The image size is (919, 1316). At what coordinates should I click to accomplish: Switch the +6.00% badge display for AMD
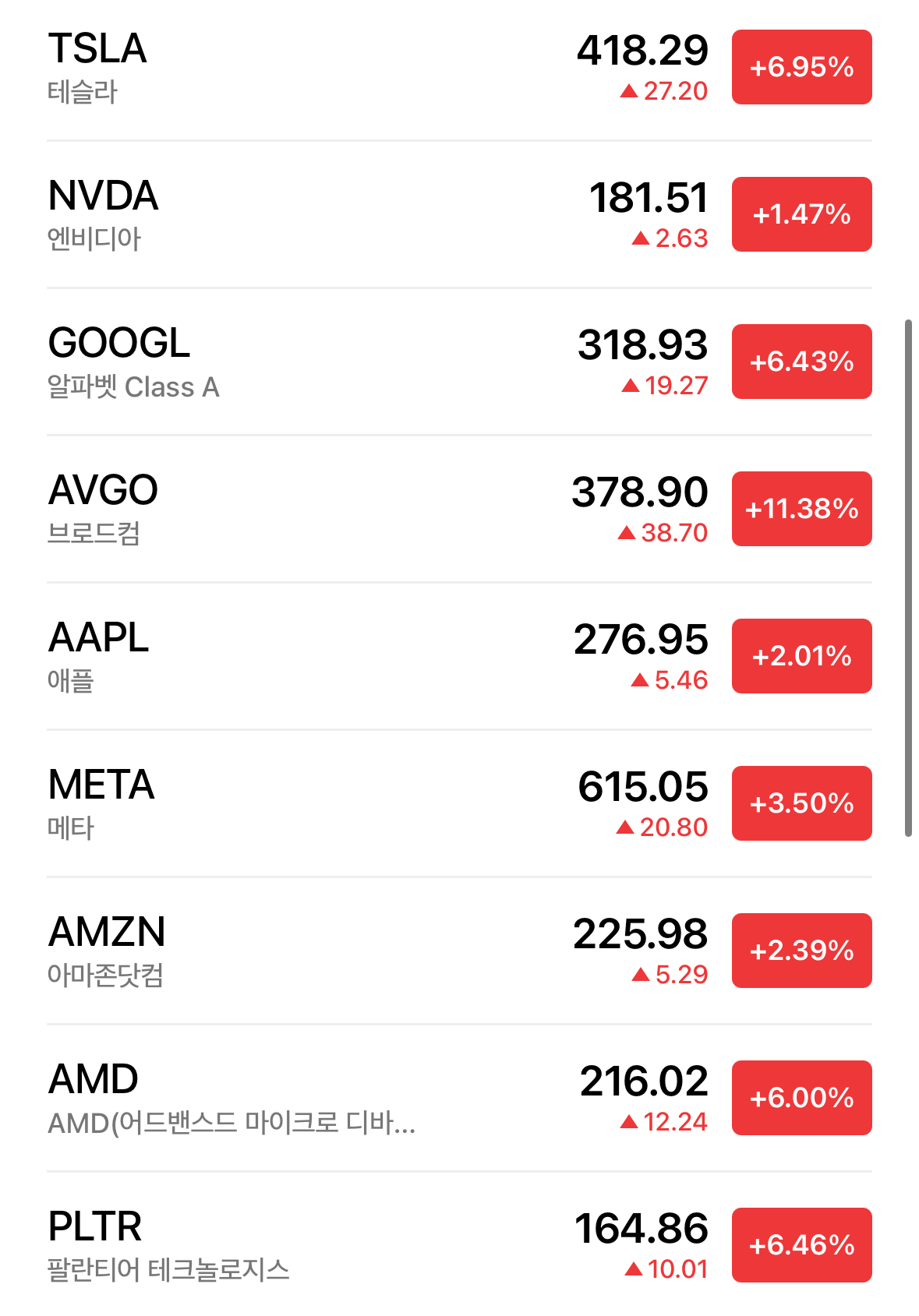coord(801,1098)
